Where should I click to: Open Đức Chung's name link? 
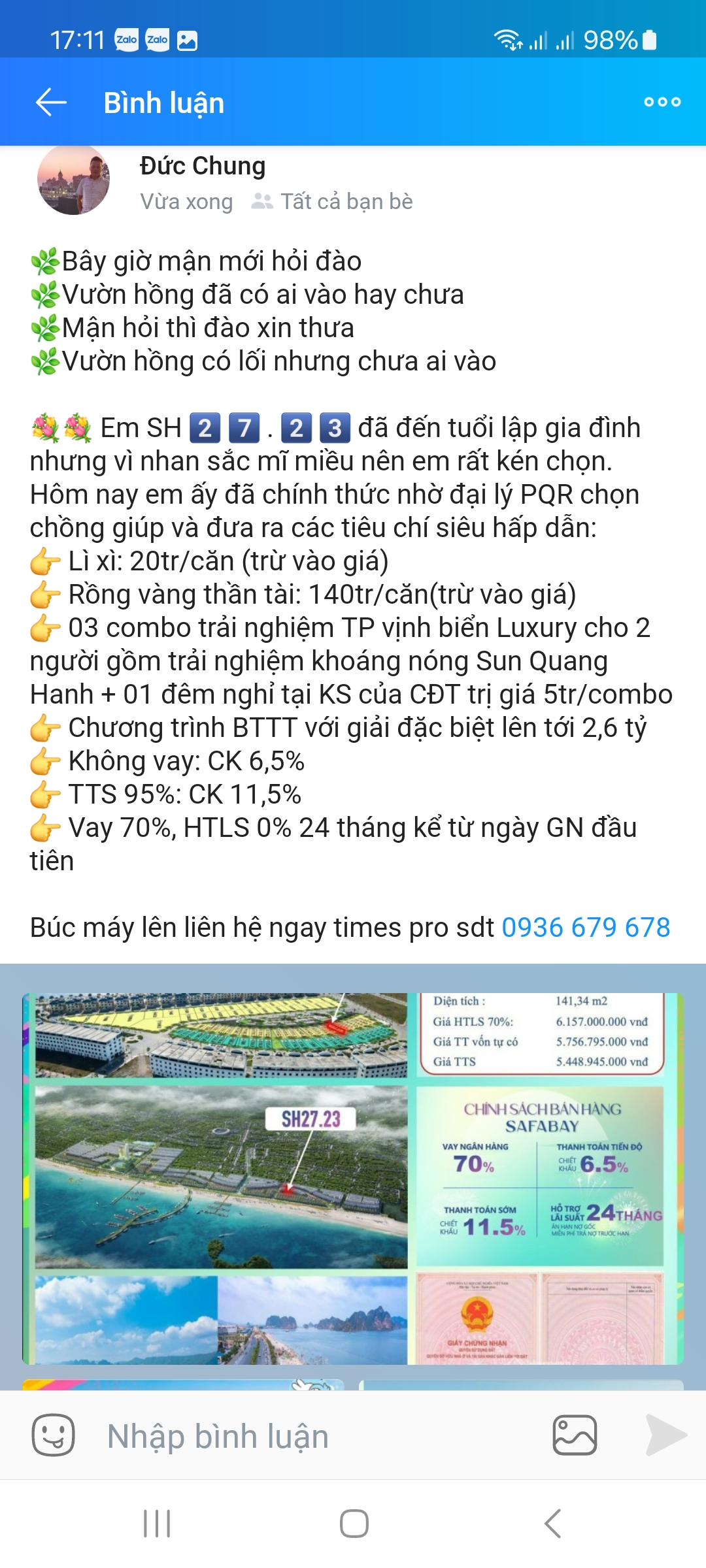(203, 166)
